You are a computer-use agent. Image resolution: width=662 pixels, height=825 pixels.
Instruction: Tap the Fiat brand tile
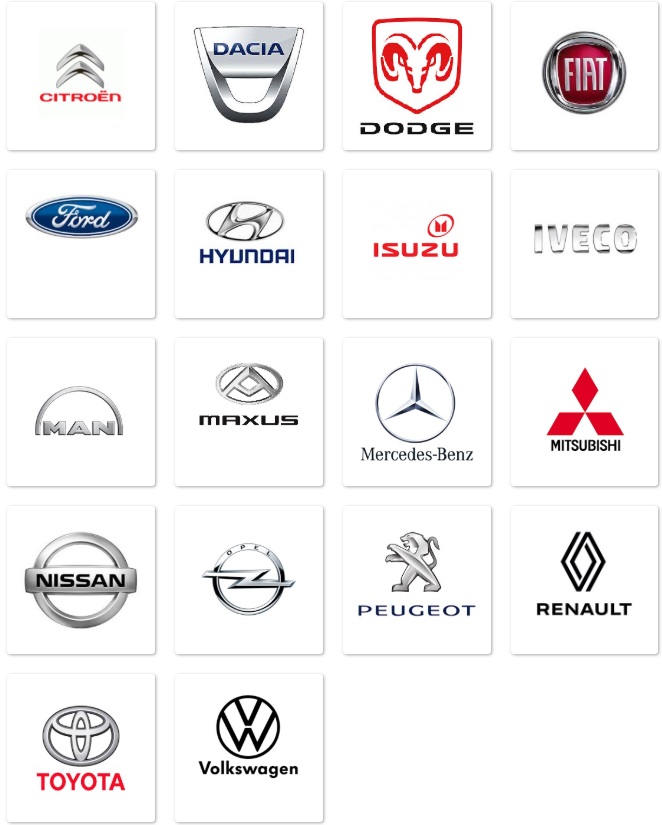585,76
